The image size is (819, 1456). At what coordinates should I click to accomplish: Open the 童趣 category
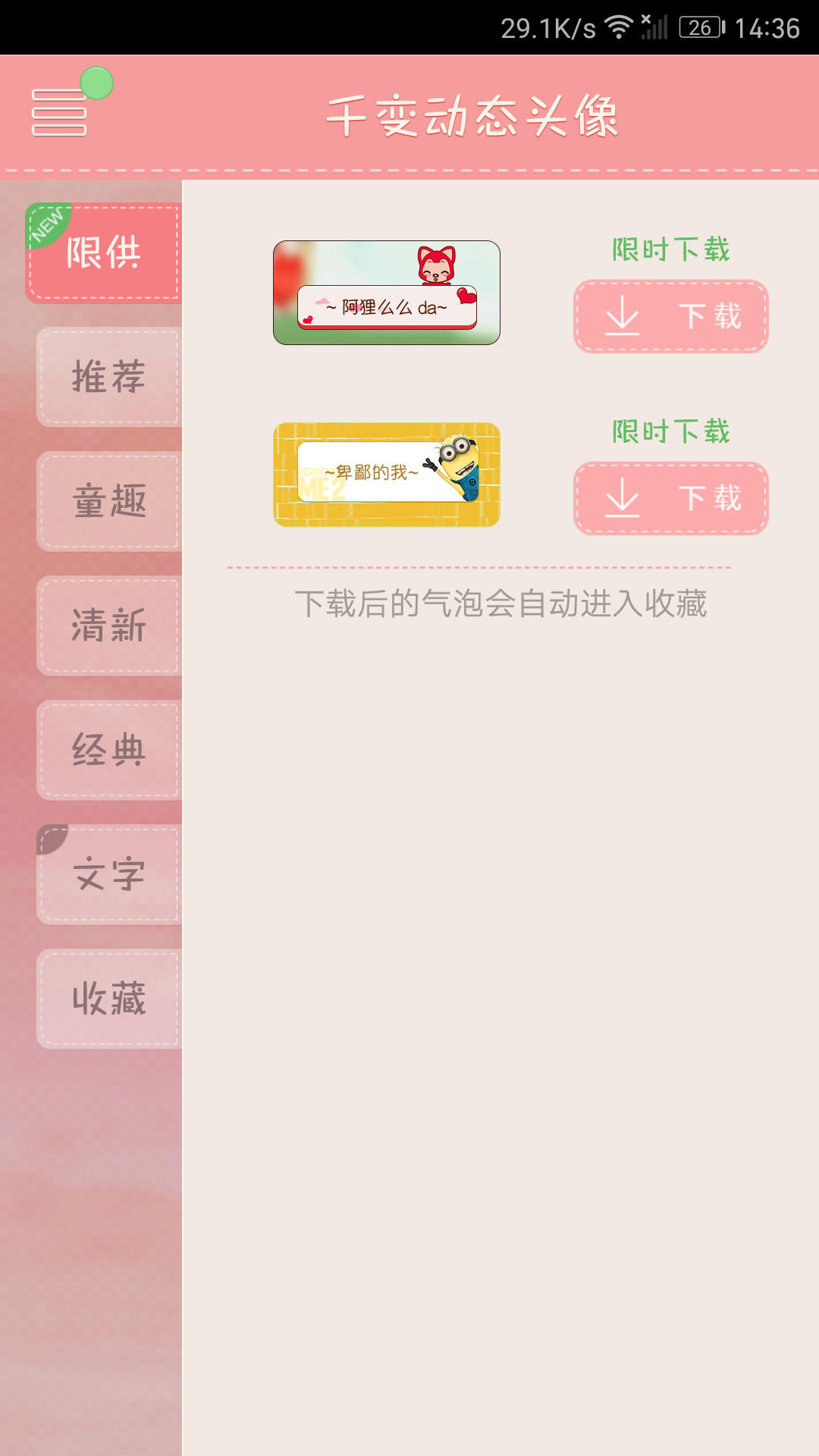tap(109, 501)
